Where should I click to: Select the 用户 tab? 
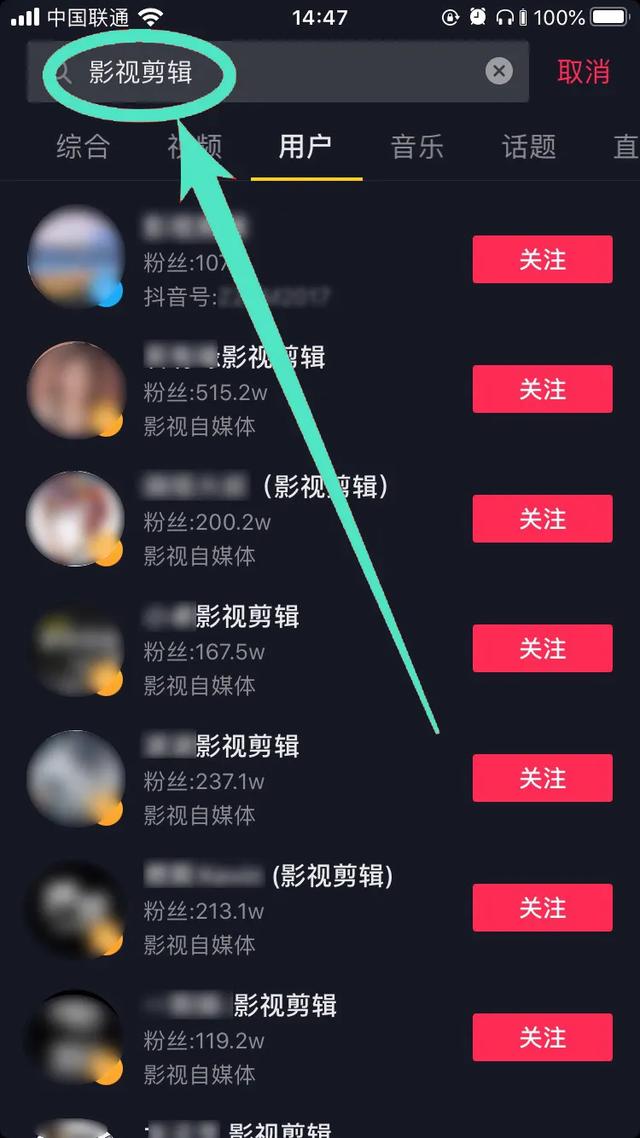(x=305, y=147)
